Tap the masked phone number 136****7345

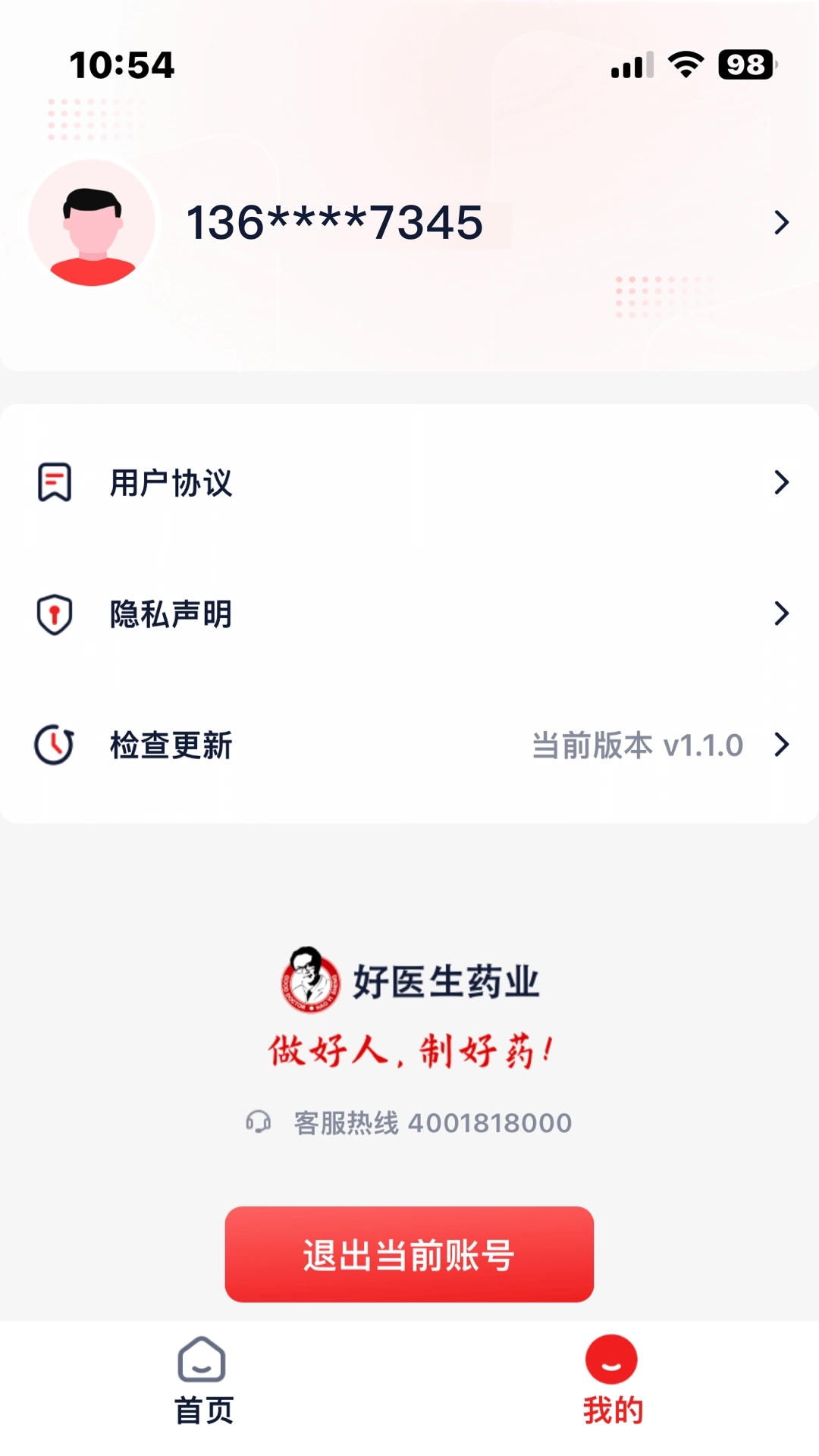pos(334,223)
